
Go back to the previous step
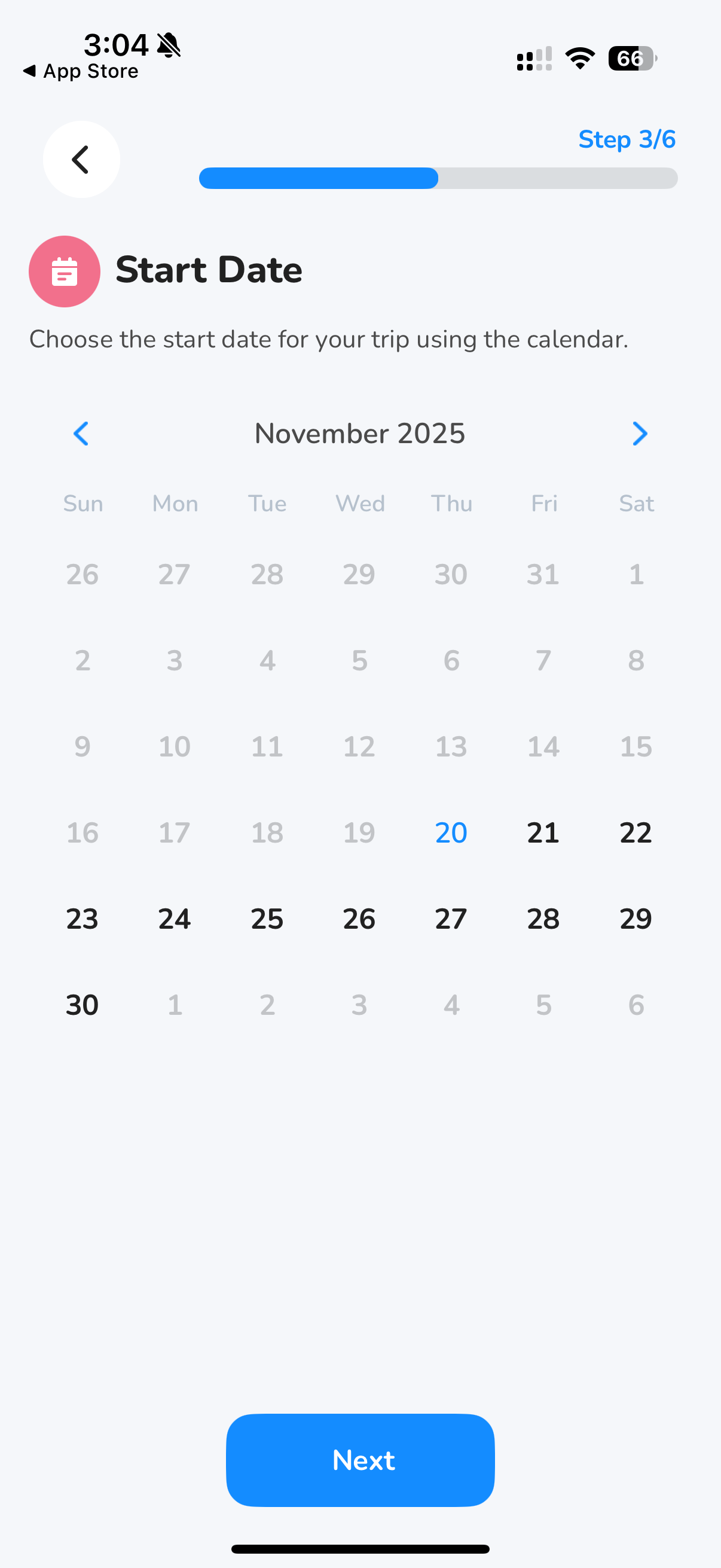[81, 160]
